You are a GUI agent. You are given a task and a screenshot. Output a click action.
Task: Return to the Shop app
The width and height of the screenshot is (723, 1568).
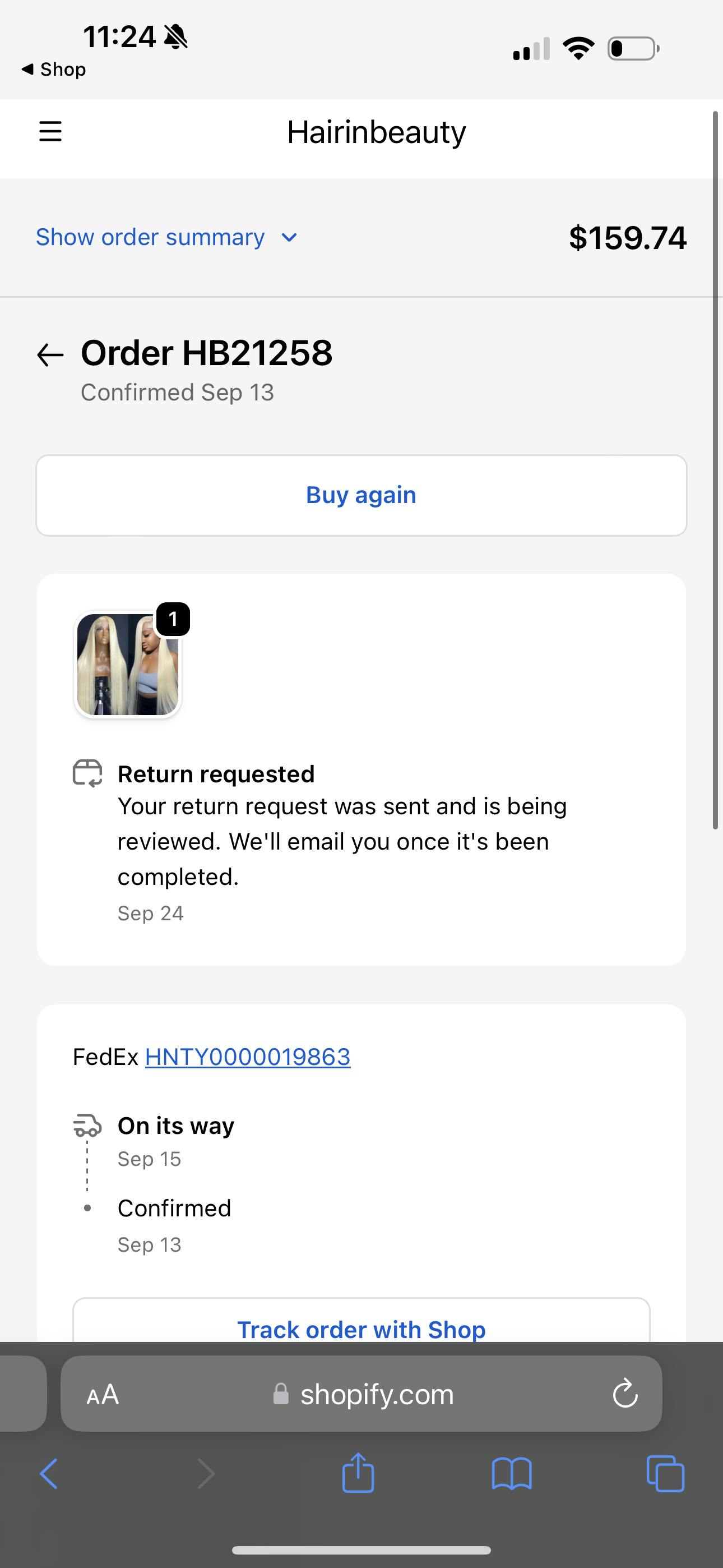54,70
